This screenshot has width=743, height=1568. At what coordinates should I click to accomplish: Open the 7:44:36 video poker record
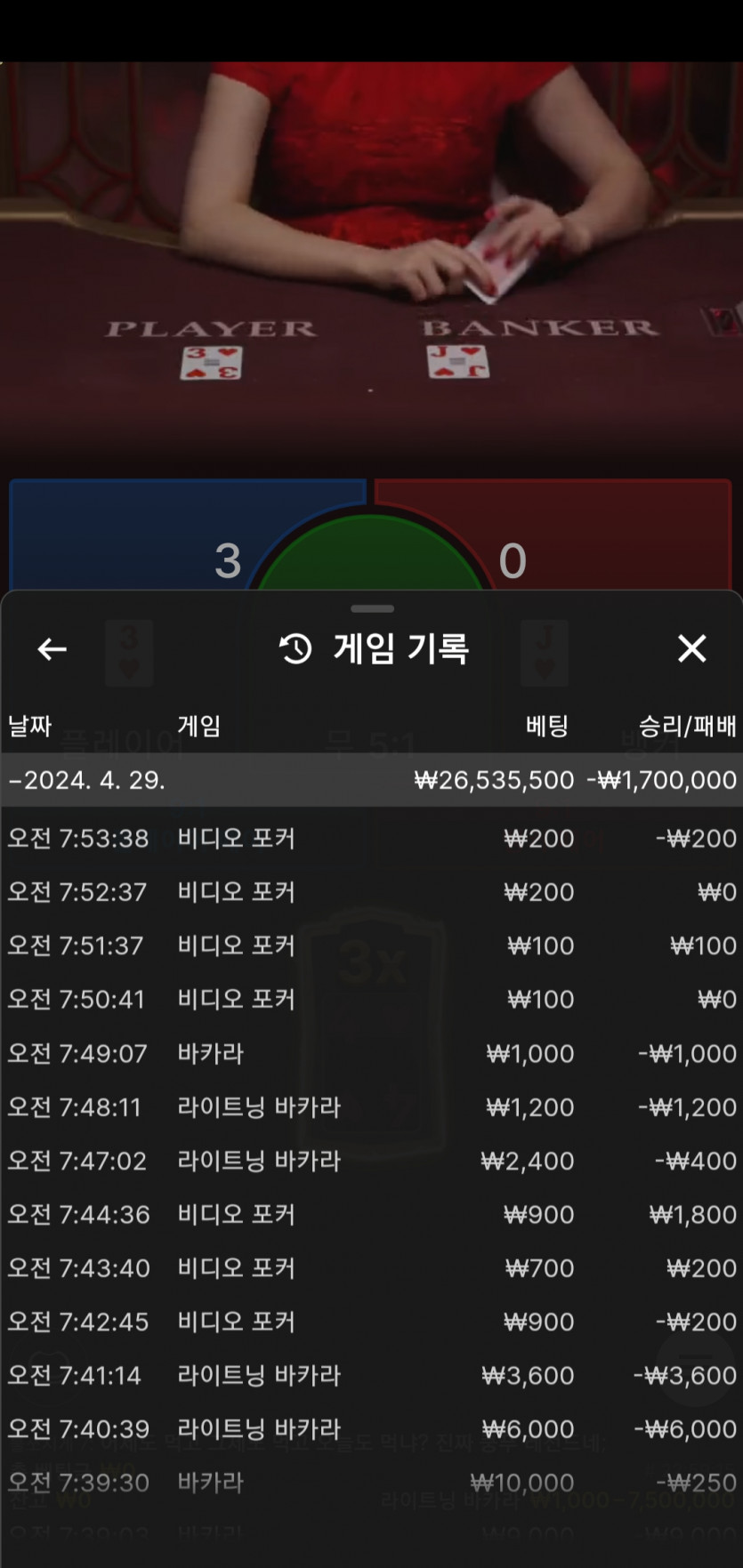(x=371, y=1214)
